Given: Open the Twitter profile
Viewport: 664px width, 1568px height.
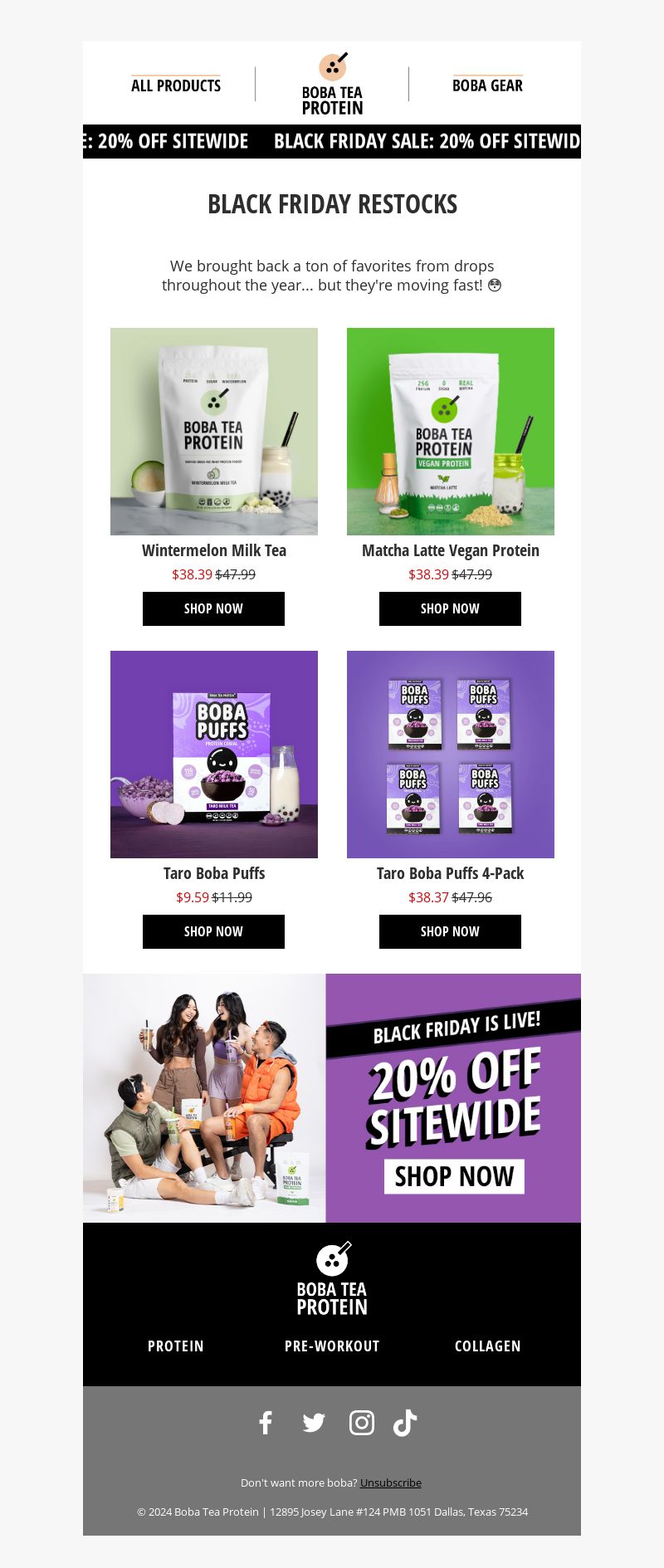Looking at the screenshot, I should [x=314, y=1423].
